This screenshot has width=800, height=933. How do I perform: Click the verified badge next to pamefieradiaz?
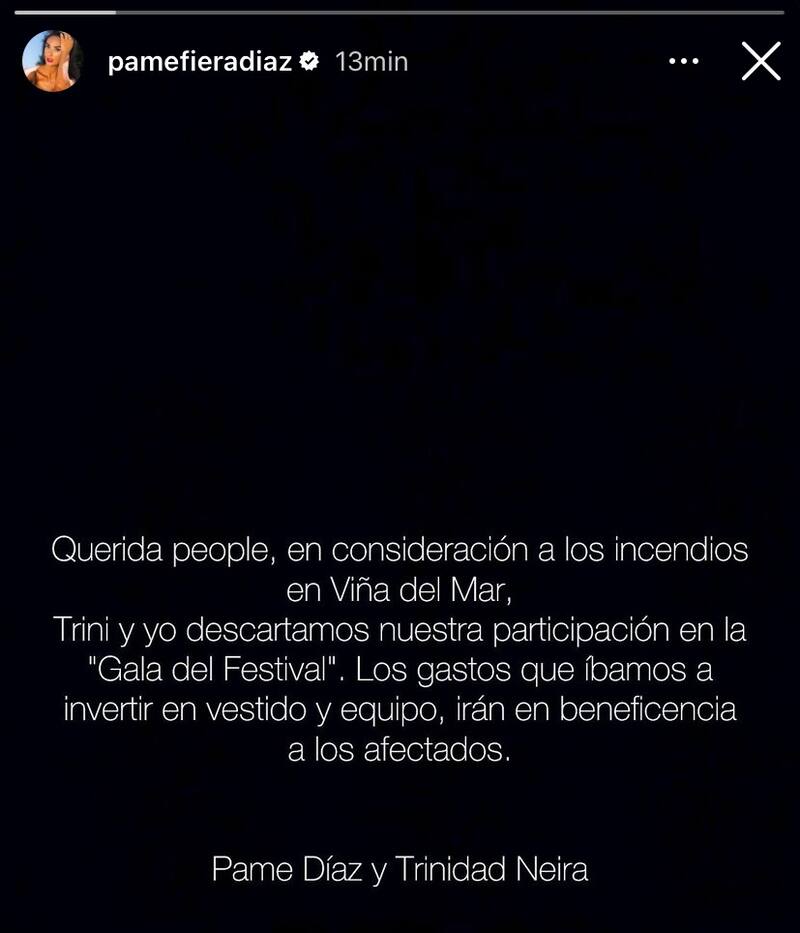point(311,59)
